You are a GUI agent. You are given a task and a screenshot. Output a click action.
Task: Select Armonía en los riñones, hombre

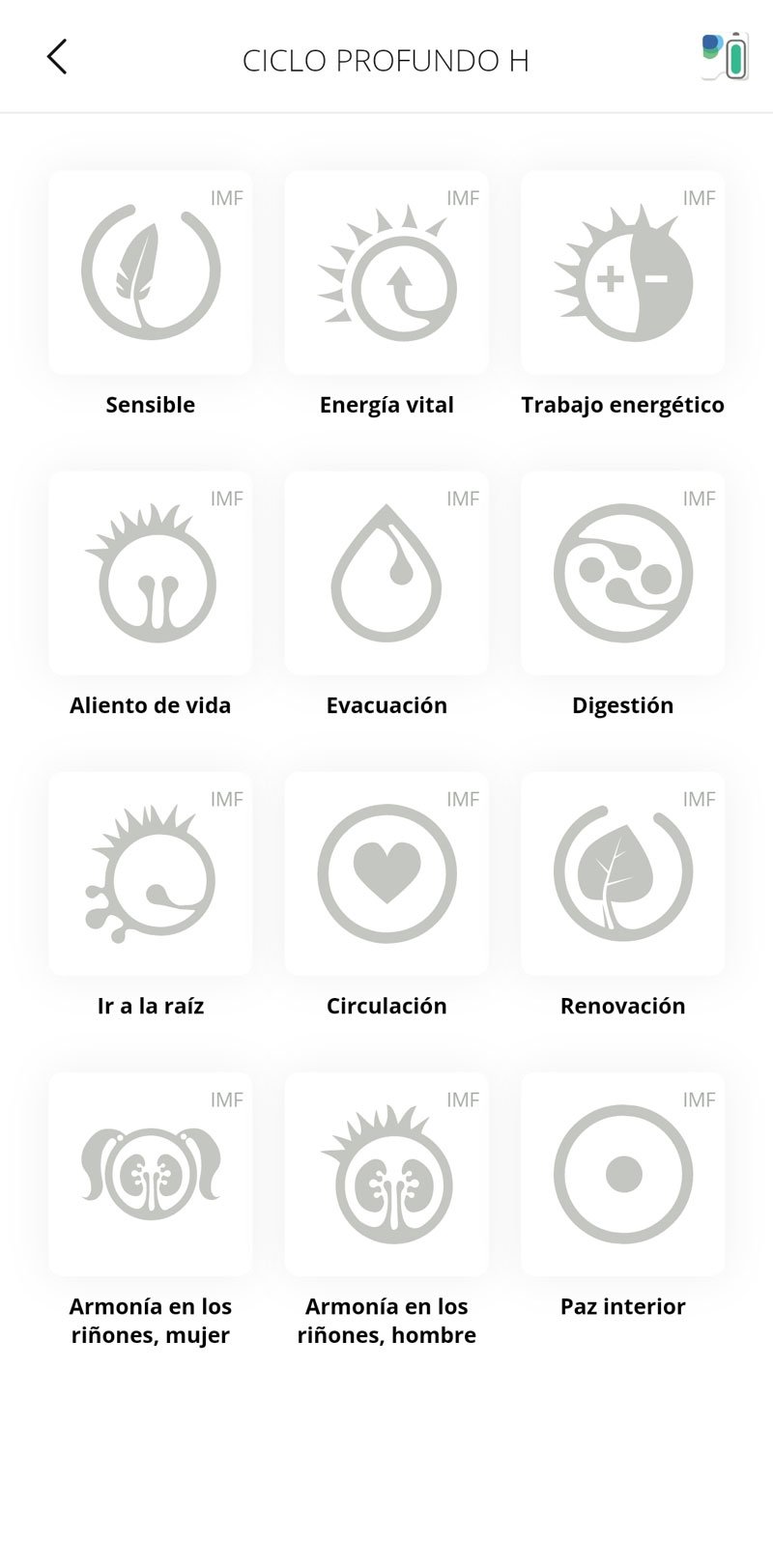click(386, 1175)
